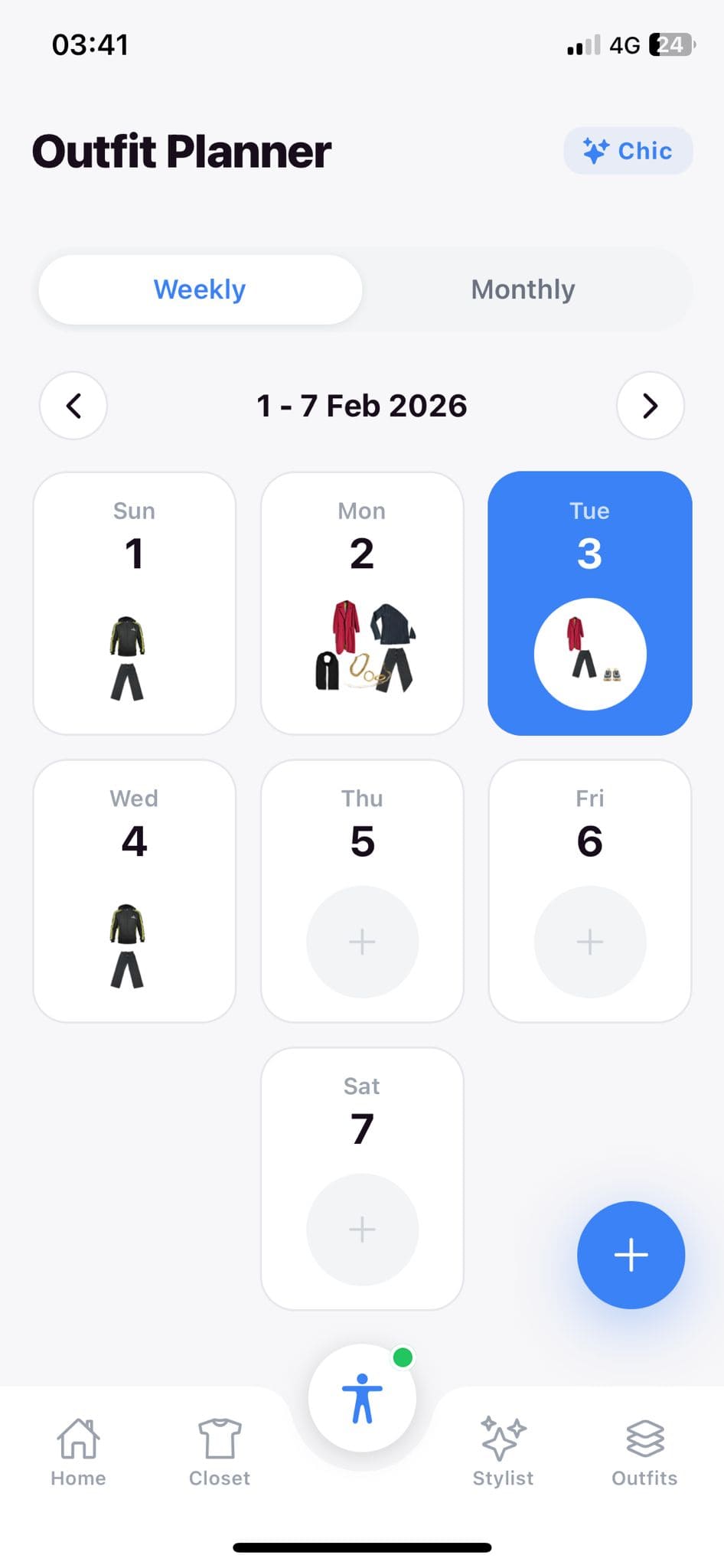Select Sunday's hoodie outfit card
Screen dimensions: 724x1568
134,603
